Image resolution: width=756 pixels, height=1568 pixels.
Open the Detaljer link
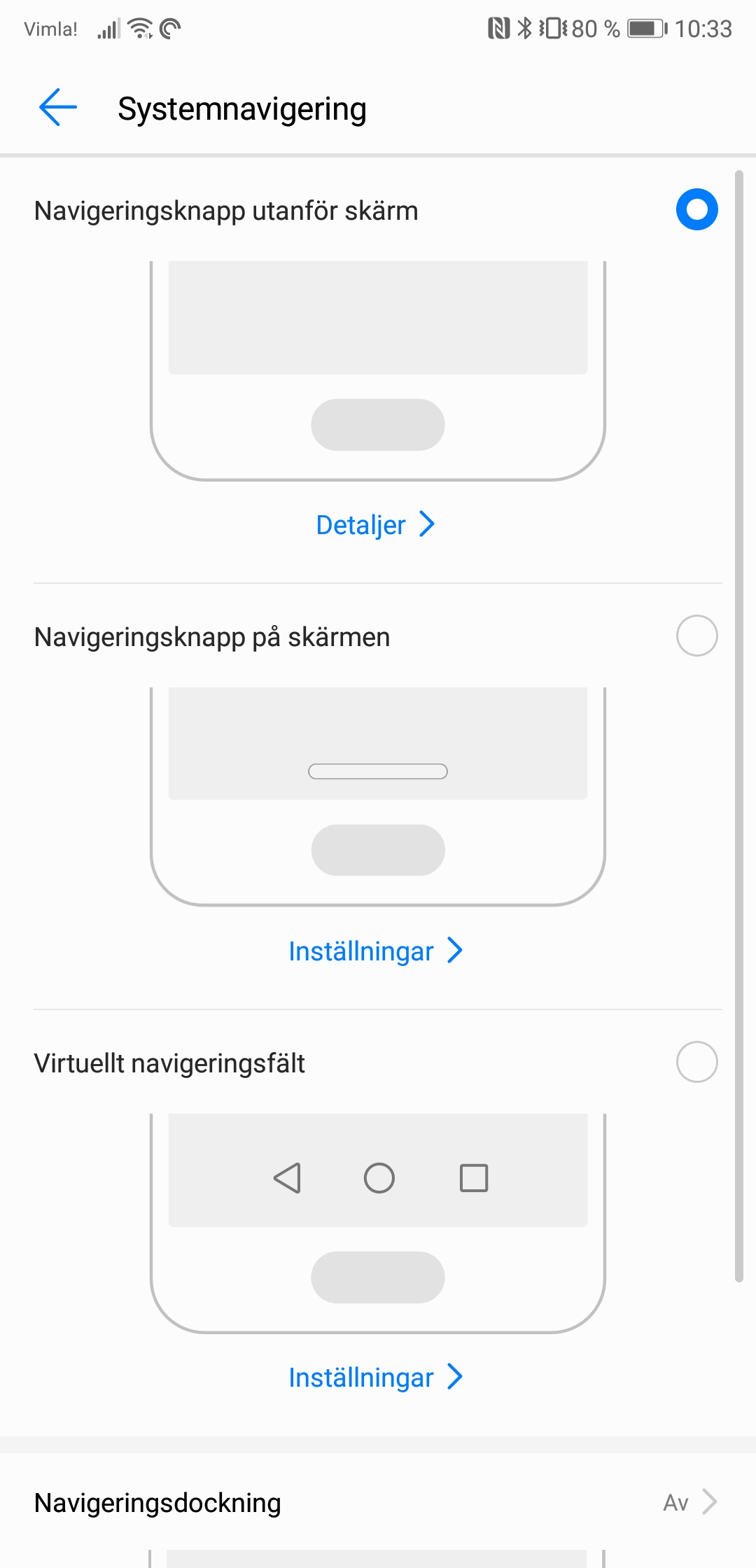(376, 524)
